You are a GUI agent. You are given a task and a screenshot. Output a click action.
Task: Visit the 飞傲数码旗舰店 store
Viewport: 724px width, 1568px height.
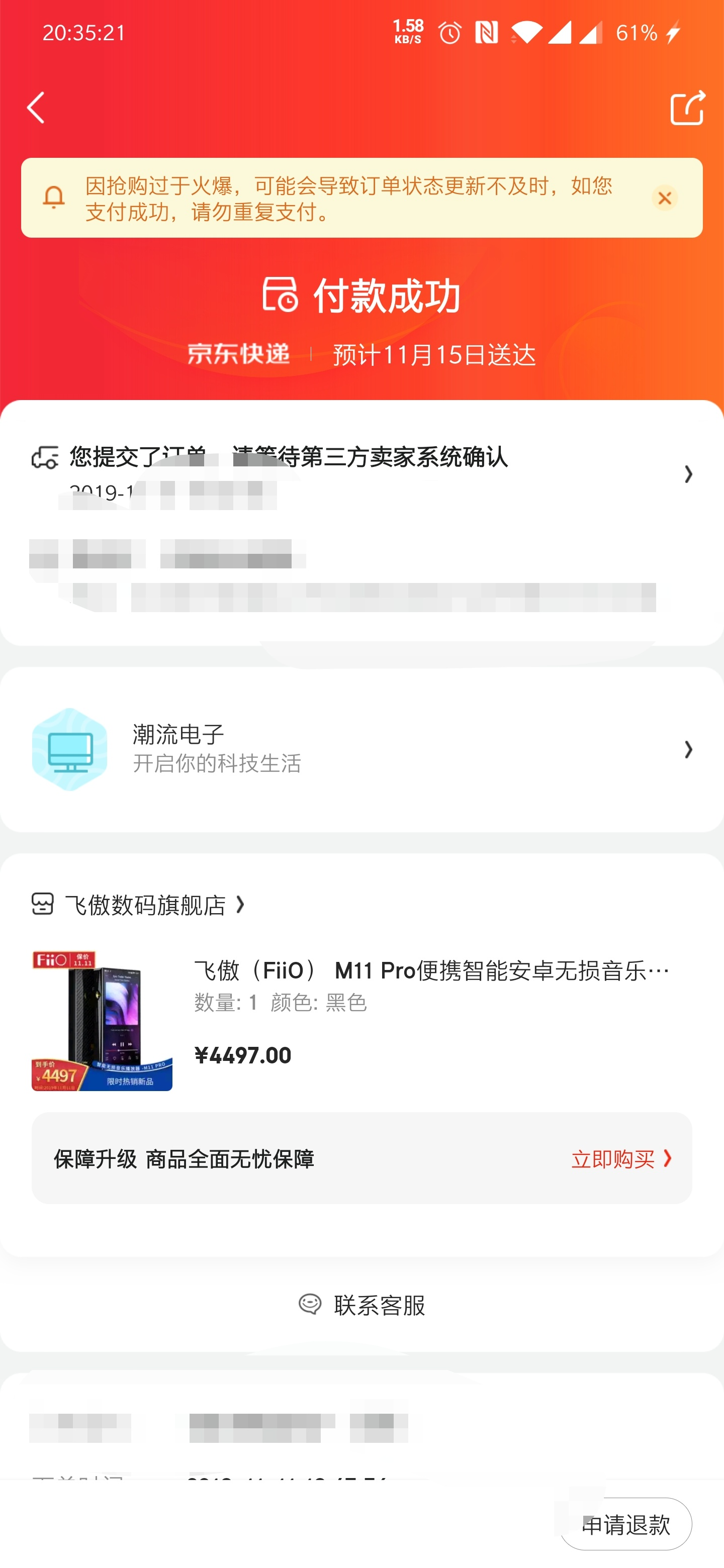pos(146,905)
